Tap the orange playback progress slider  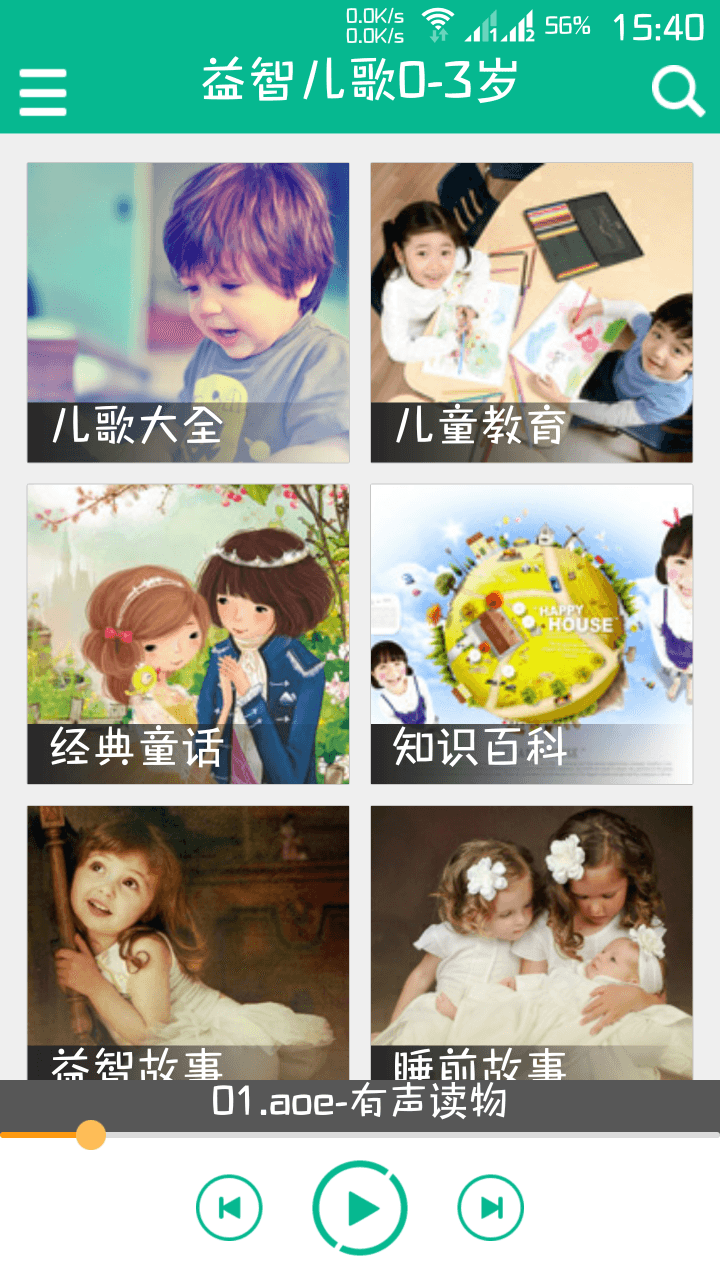(91, 1135)
